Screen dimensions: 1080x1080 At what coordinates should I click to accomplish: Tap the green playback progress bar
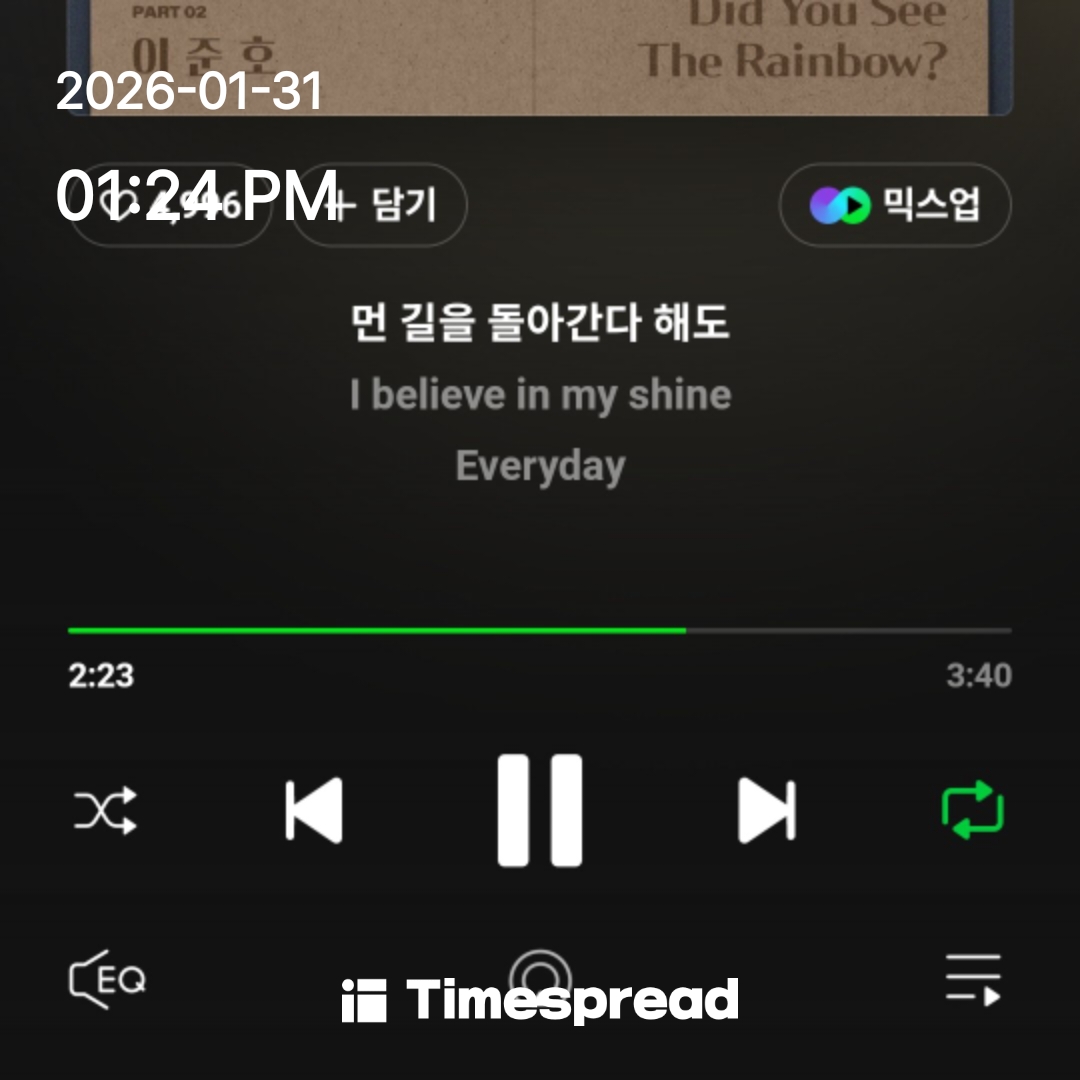[x=376, y=630]
